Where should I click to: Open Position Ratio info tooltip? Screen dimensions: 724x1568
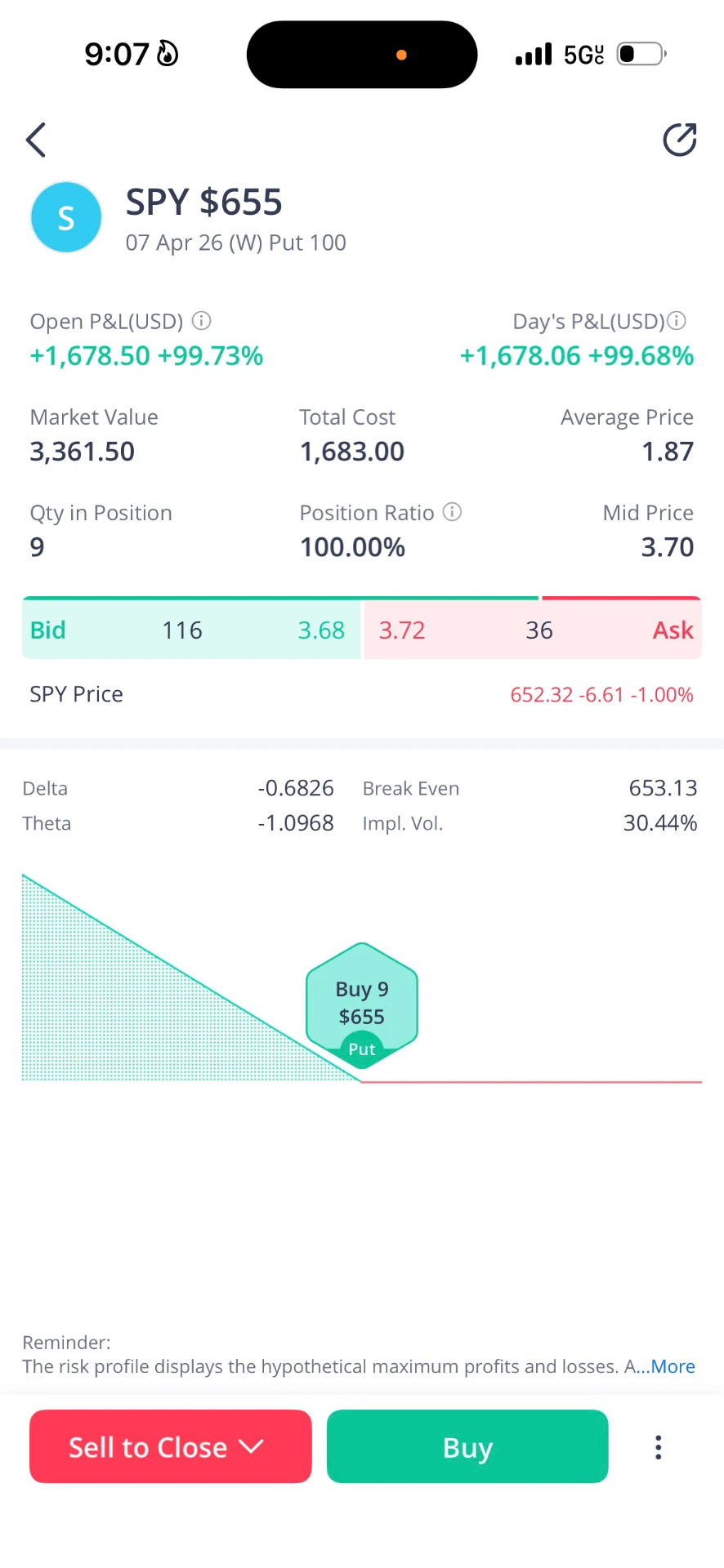pyautogui.click(x=452, y=512)
